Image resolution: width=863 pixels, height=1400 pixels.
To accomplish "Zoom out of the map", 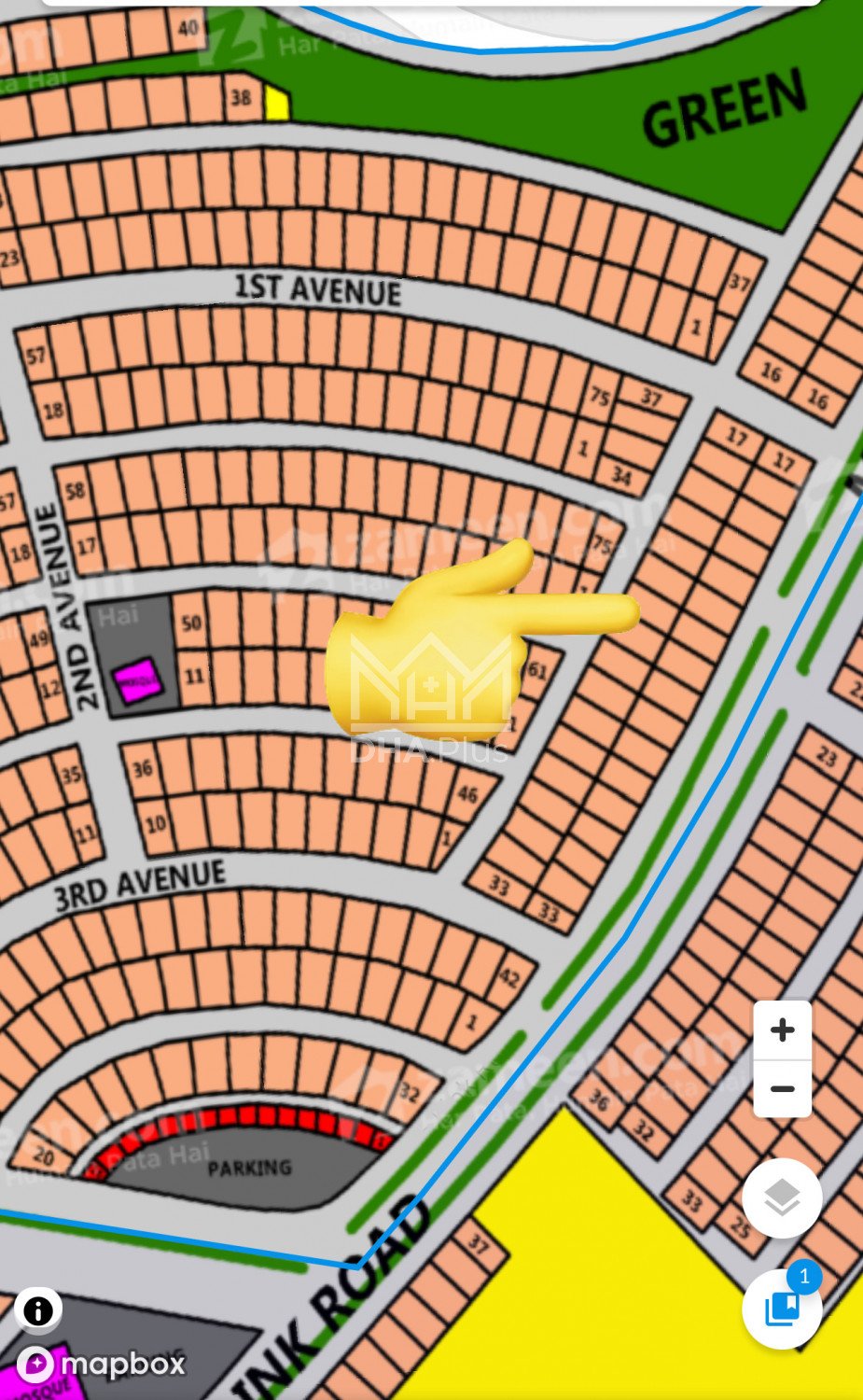I will (x=782, y=1088).
